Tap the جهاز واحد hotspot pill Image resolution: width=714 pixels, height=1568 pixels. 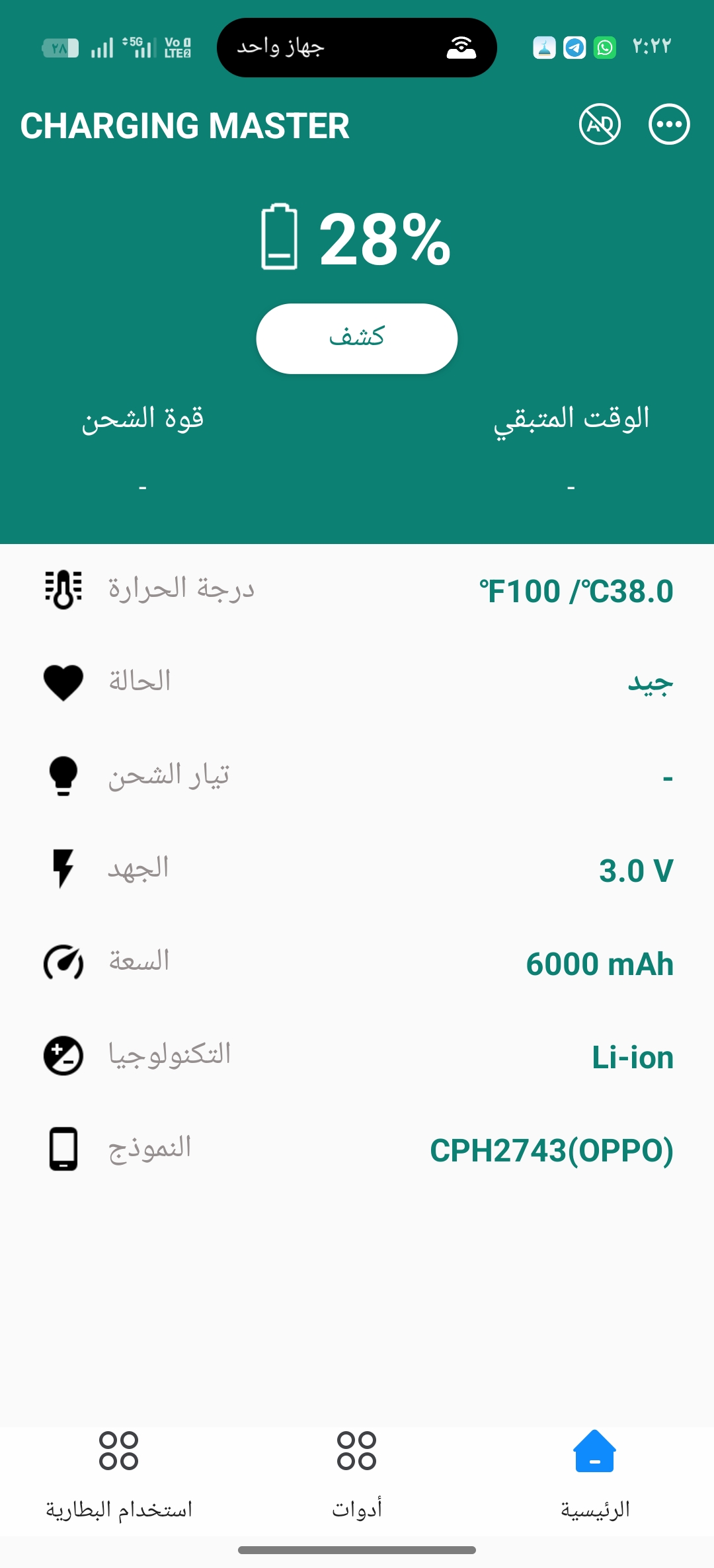(357, 48)
